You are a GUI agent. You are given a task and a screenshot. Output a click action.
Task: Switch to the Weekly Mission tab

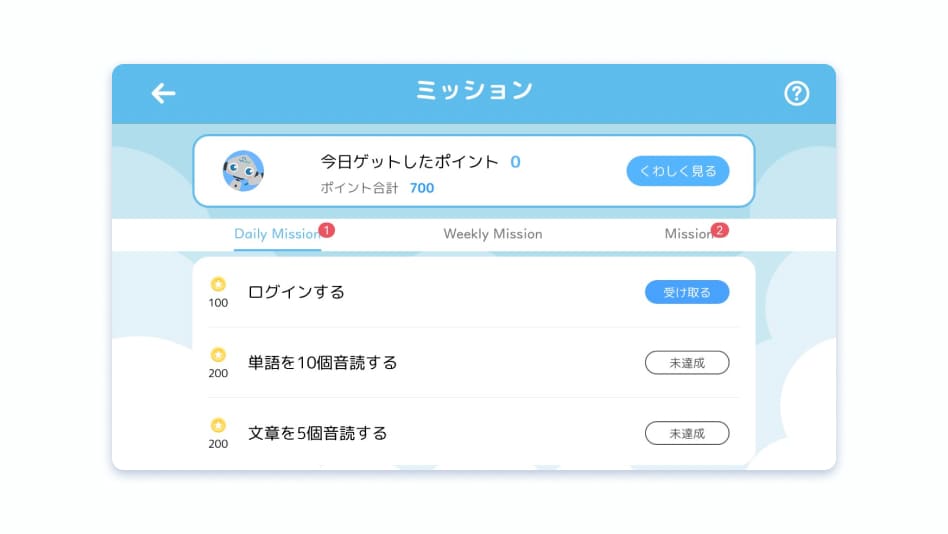(x=492, y=234)
